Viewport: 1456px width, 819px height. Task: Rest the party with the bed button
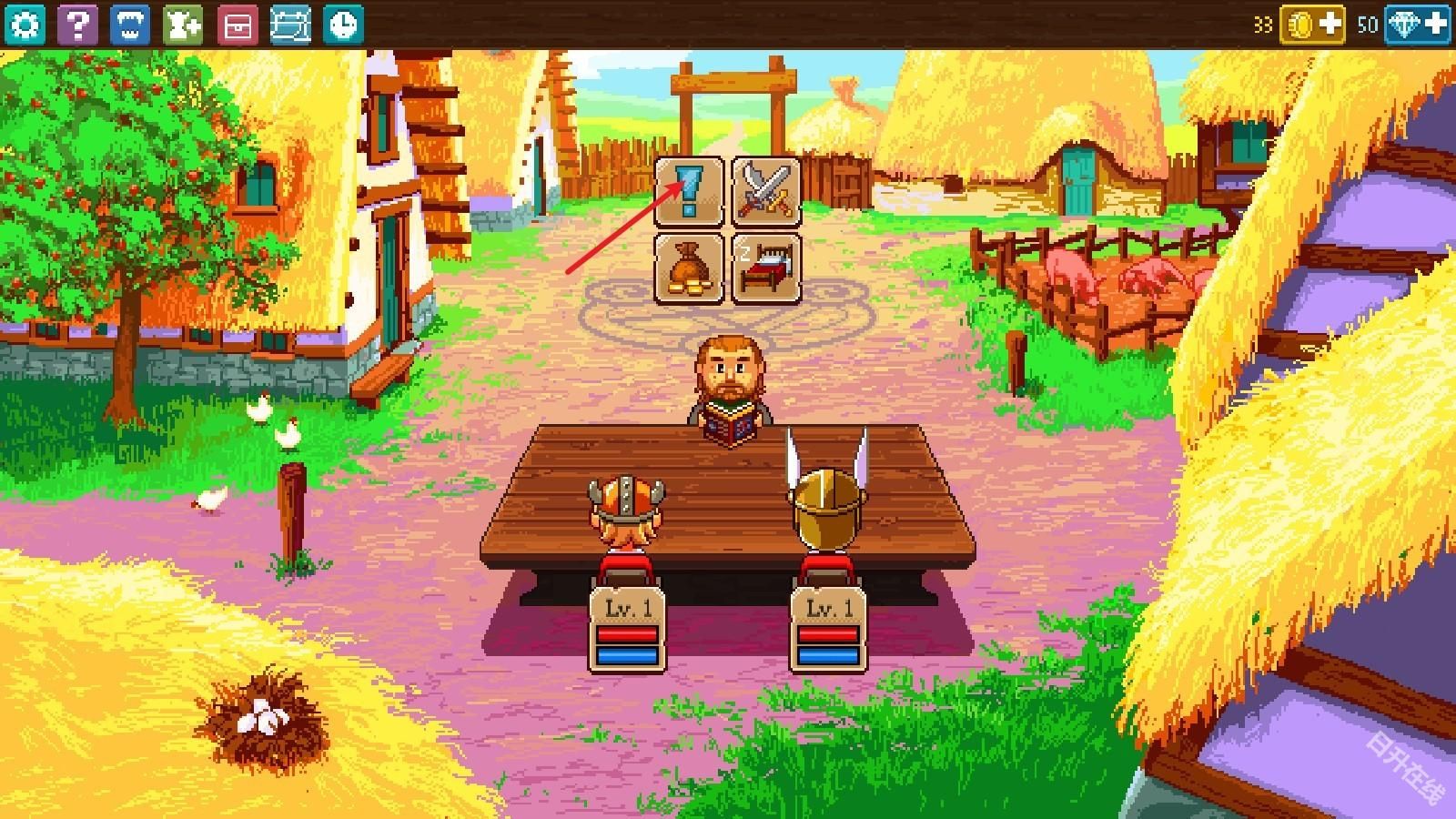coord(766,268)
